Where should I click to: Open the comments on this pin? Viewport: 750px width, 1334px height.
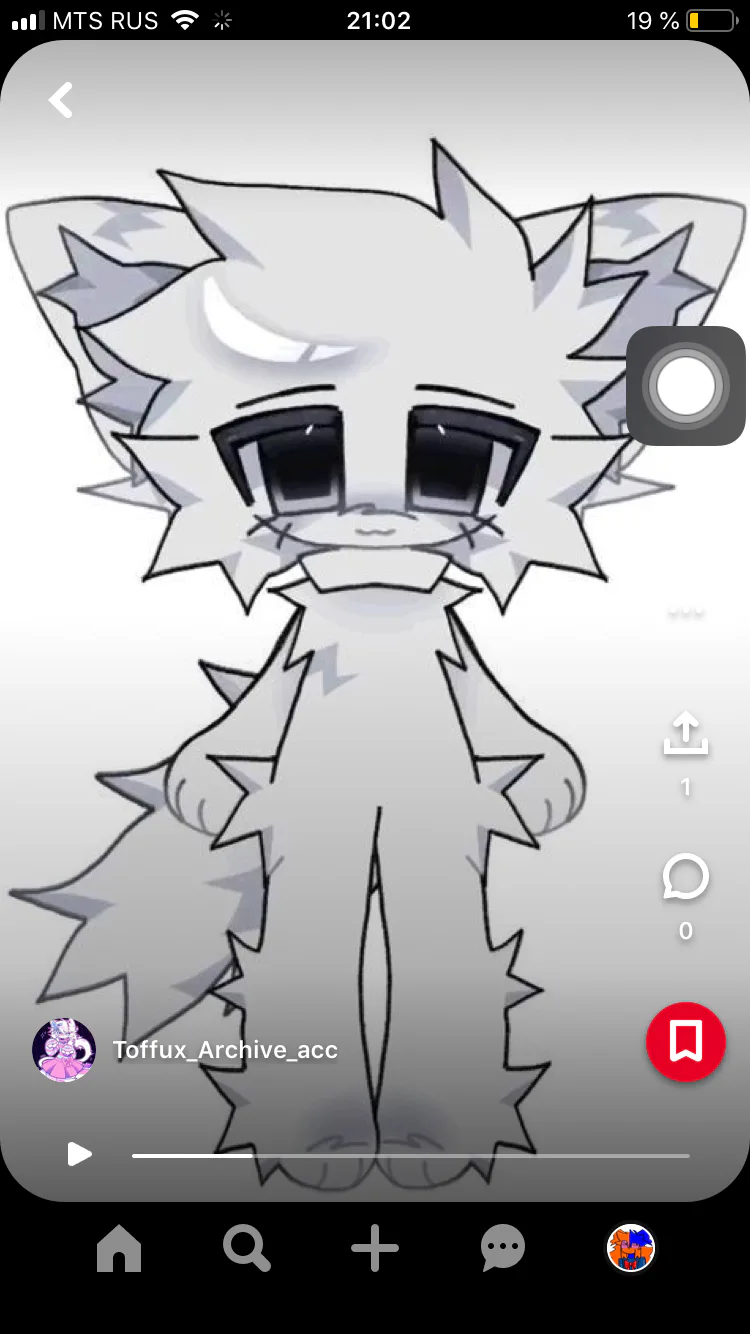click(686, 878)
